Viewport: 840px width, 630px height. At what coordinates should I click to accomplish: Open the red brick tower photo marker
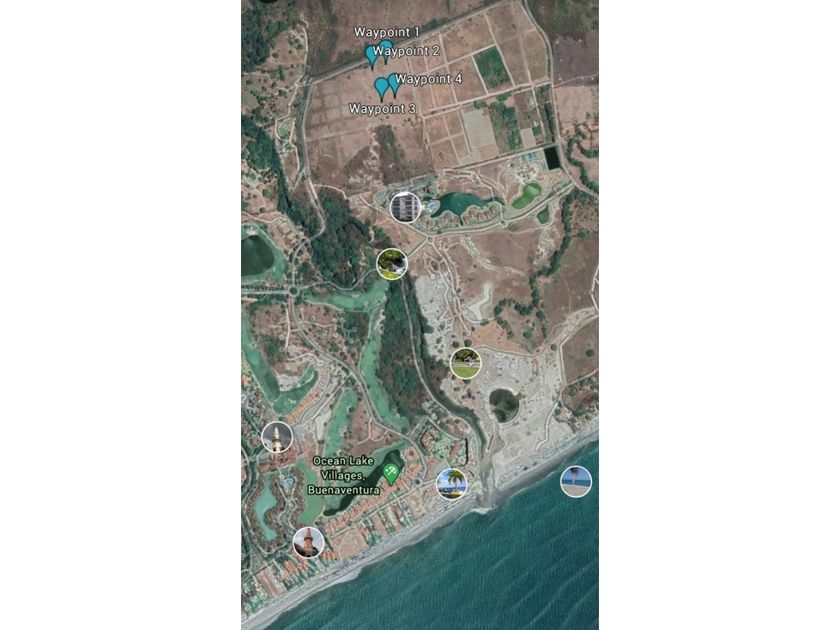pyautogui.click(x=309, y=542)
